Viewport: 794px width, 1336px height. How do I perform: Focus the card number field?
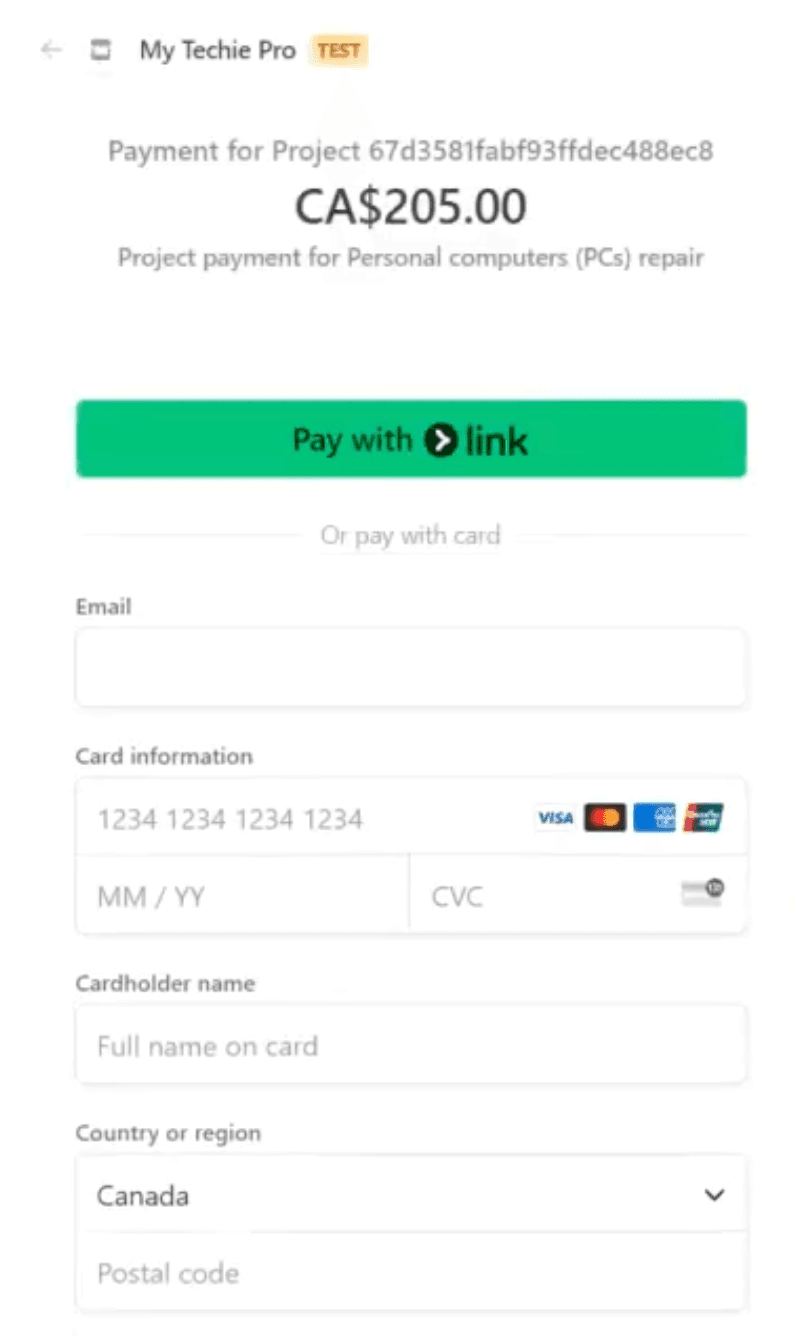[300, 818]
